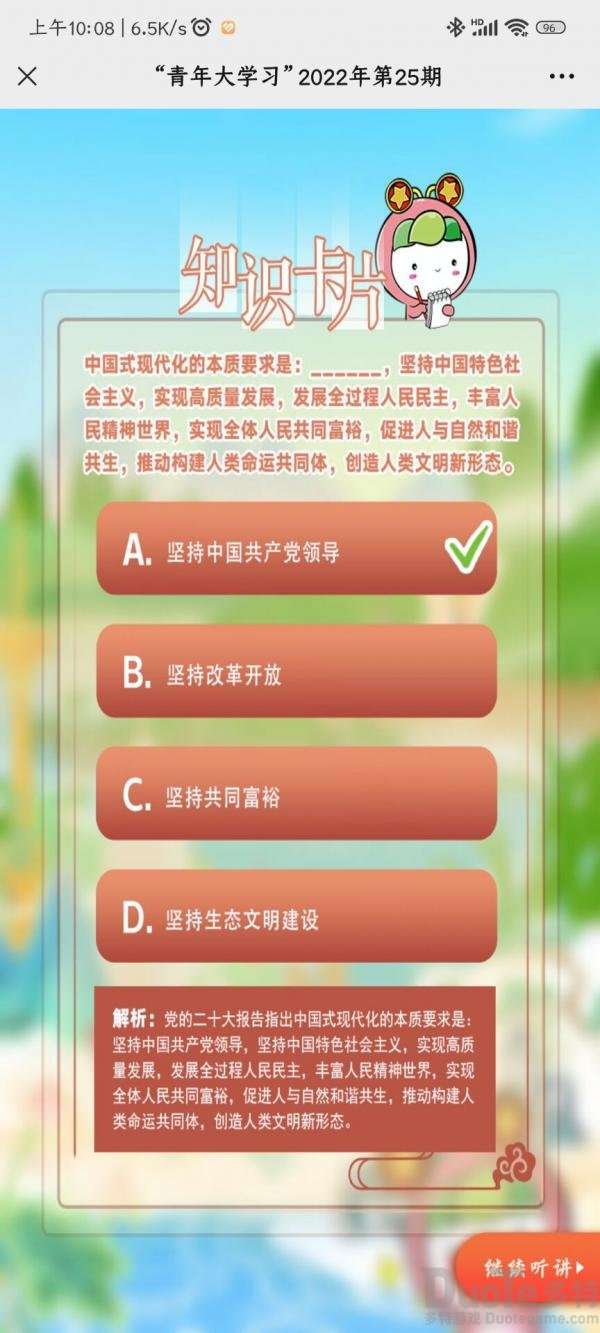
Task: Select option D 坚持生态文明建设
Action: (x=296, y=917)
